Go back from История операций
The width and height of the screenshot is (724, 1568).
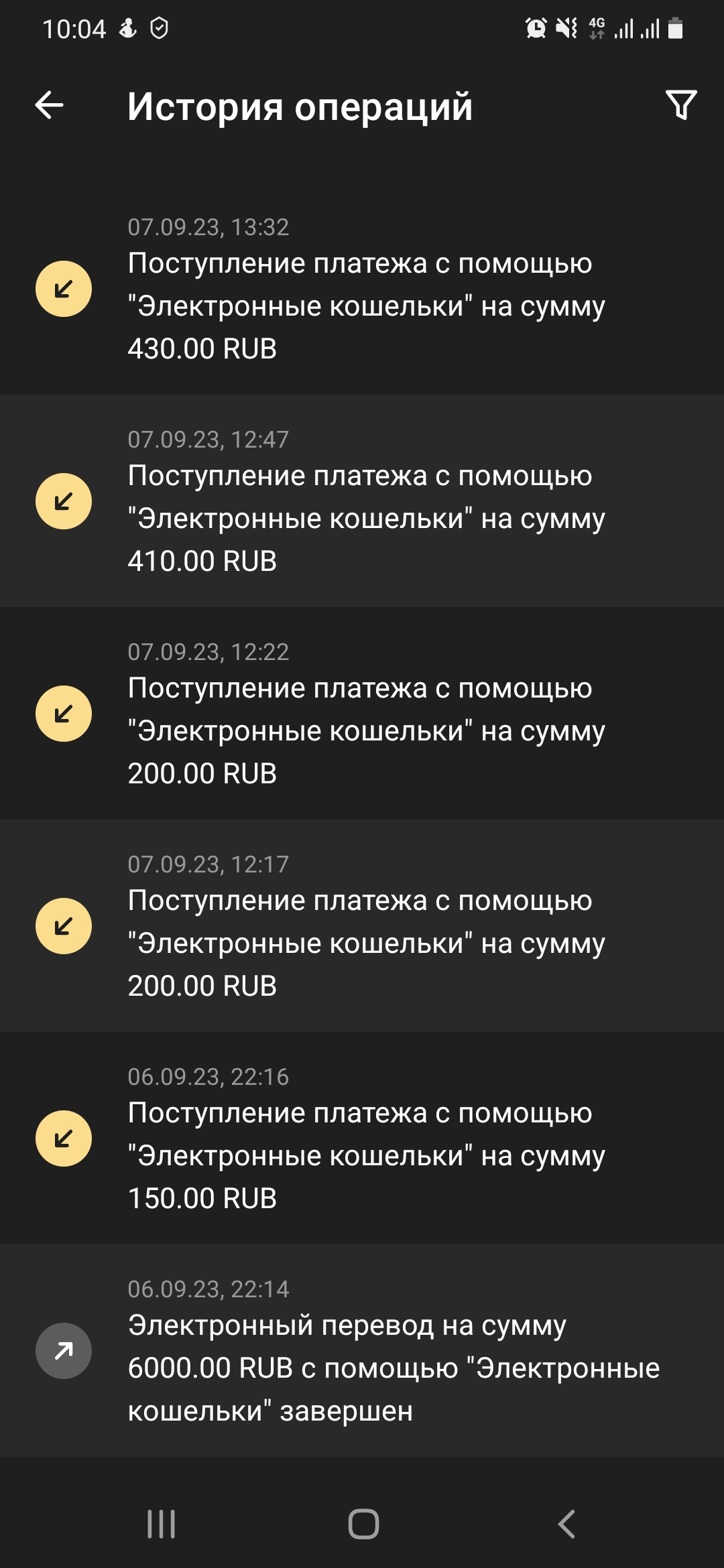[x=50, y=106]
